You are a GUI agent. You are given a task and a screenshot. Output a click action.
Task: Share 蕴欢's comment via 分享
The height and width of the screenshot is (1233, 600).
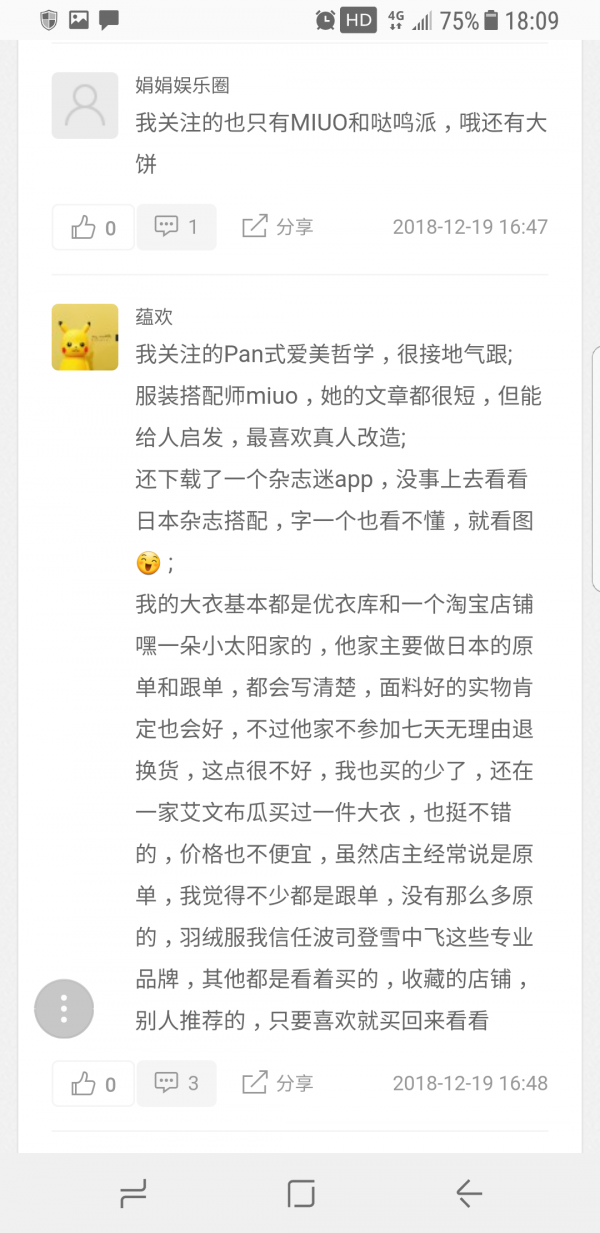278,1083
